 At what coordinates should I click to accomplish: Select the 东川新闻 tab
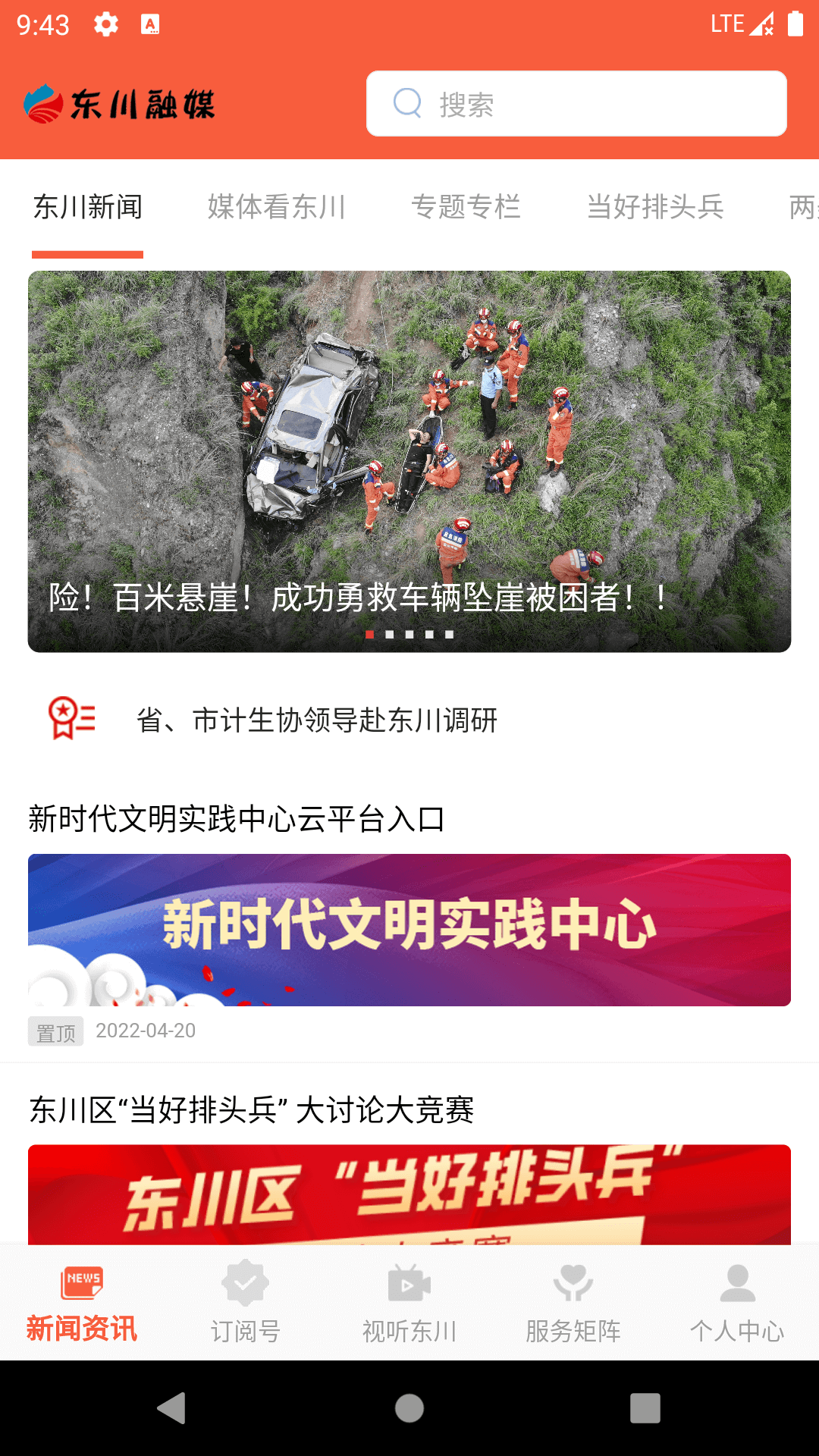88,207
